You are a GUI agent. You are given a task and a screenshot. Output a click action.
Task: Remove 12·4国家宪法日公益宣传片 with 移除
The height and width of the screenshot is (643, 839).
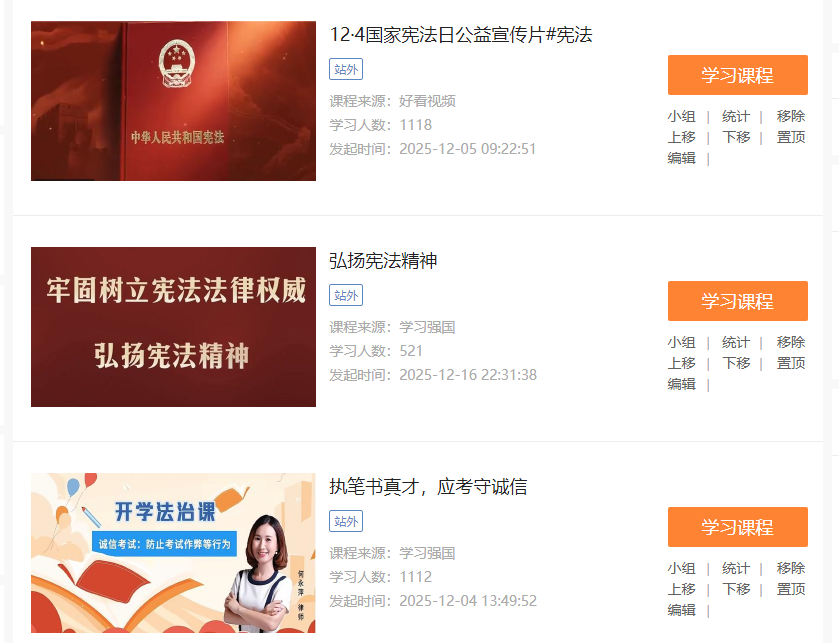pyautogui.click(x=790, y=117)
